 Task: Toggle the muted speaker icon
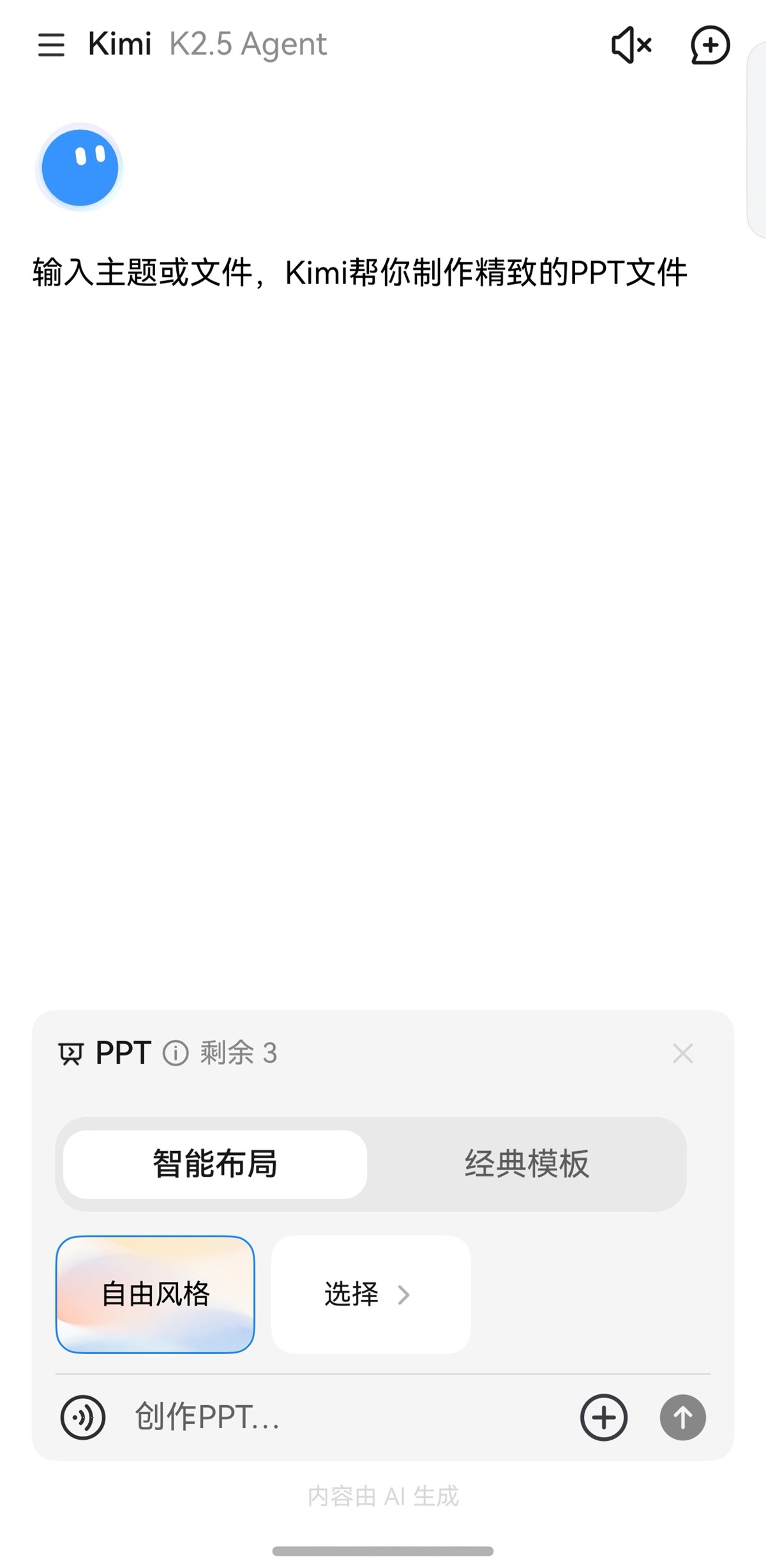pyautogui.click(x=631, y=45)
